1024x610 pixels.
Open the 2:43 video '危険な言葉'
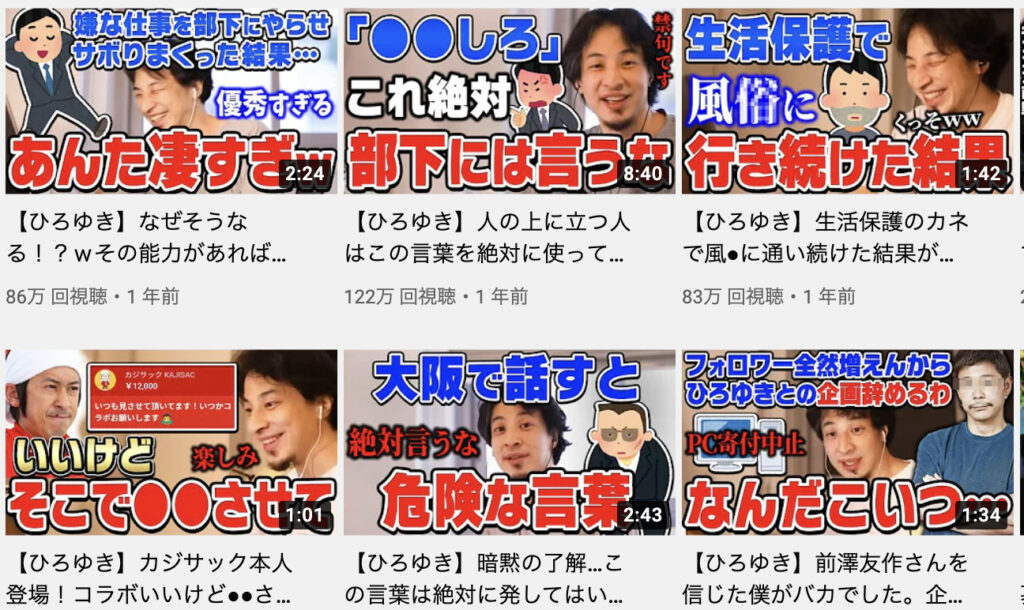(x=509, y=442)
